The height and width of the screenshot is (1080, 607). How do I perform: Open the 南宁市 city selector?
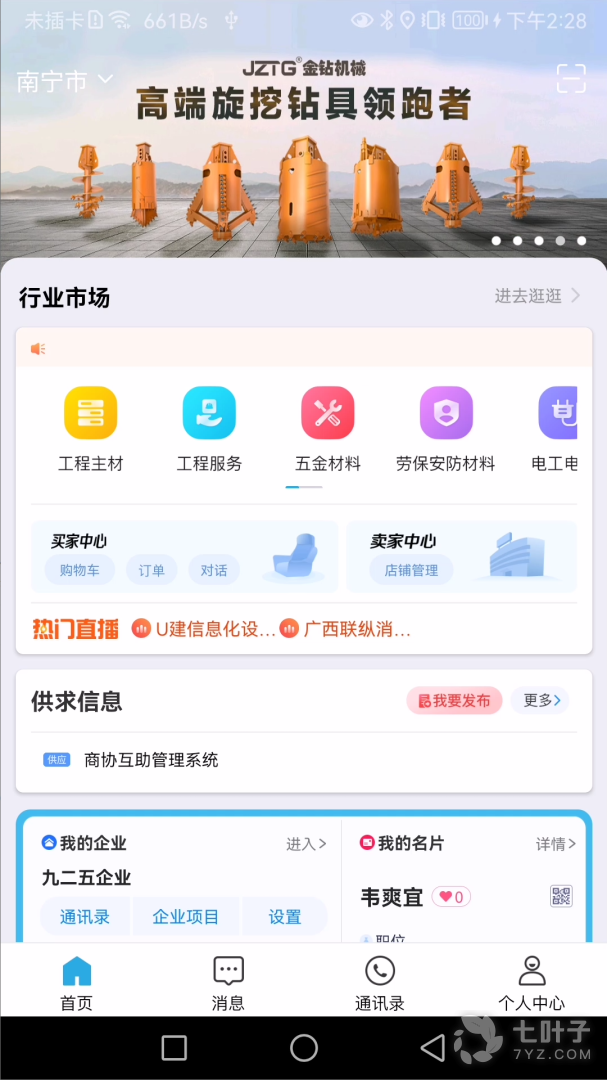pyautogui.click(x=65, y=81)
